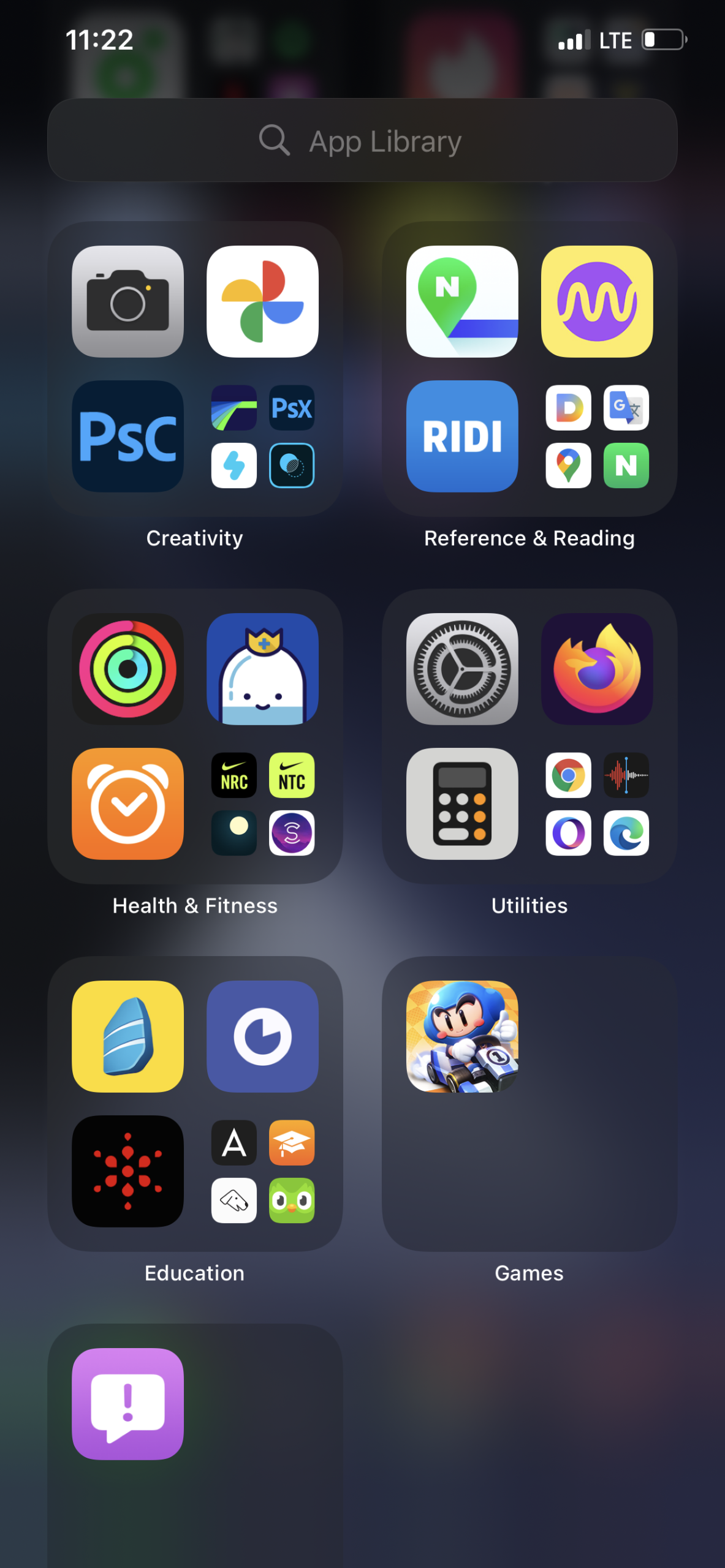The image size is (725, 1568).
Task: Tap the App Library search bar
Action: (x=362, y=140)
